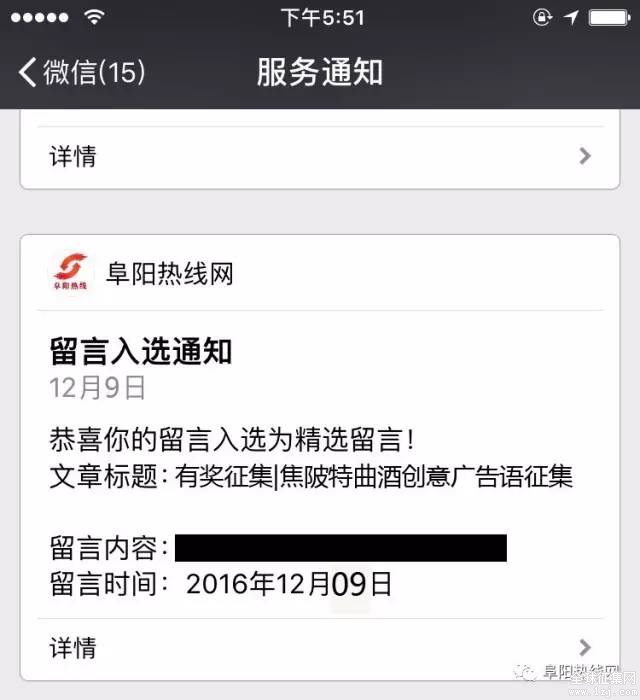Open the 留言入选通知 message card
The width and height of the screenshot is (640, 700).
[319, 460]
